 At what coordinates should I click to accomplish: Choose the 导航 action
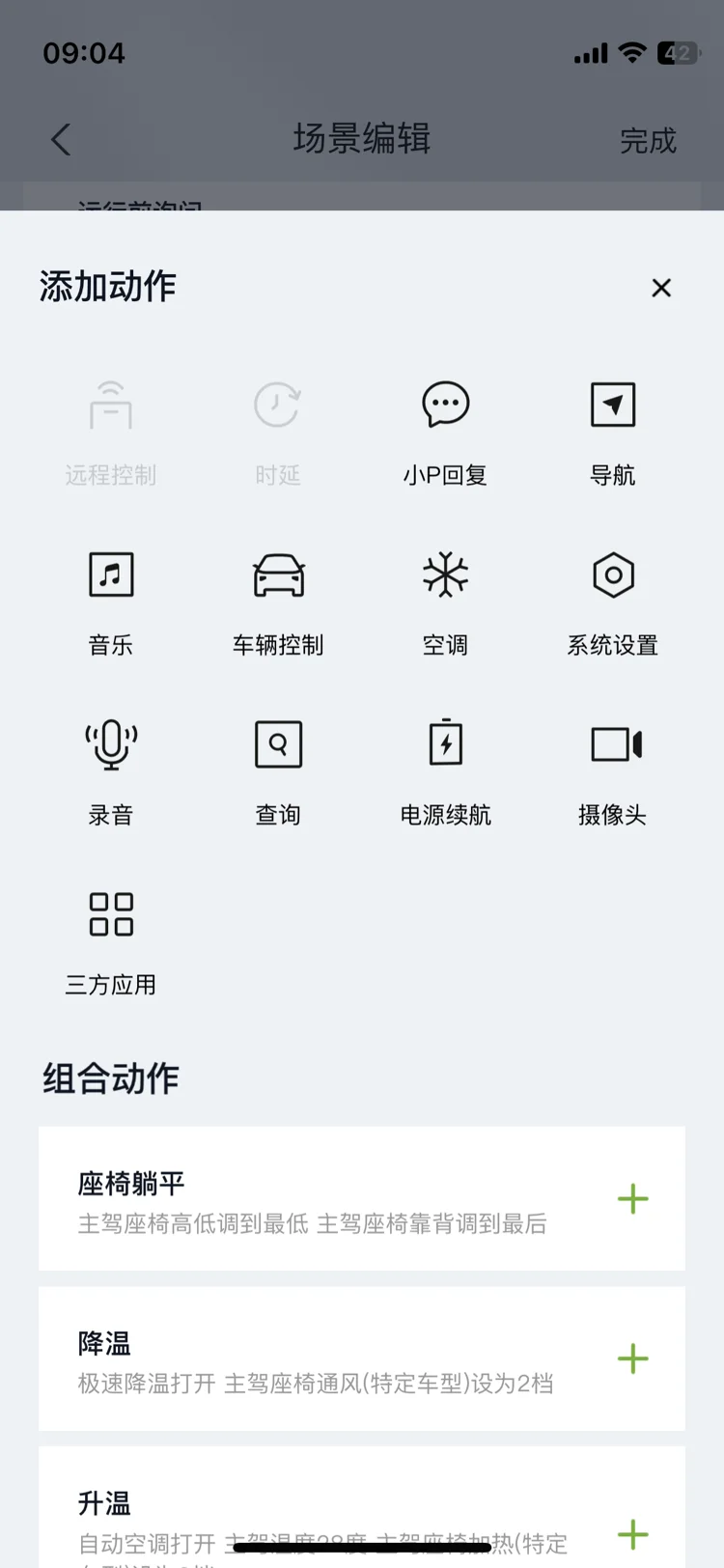click(x=613, y=434)
